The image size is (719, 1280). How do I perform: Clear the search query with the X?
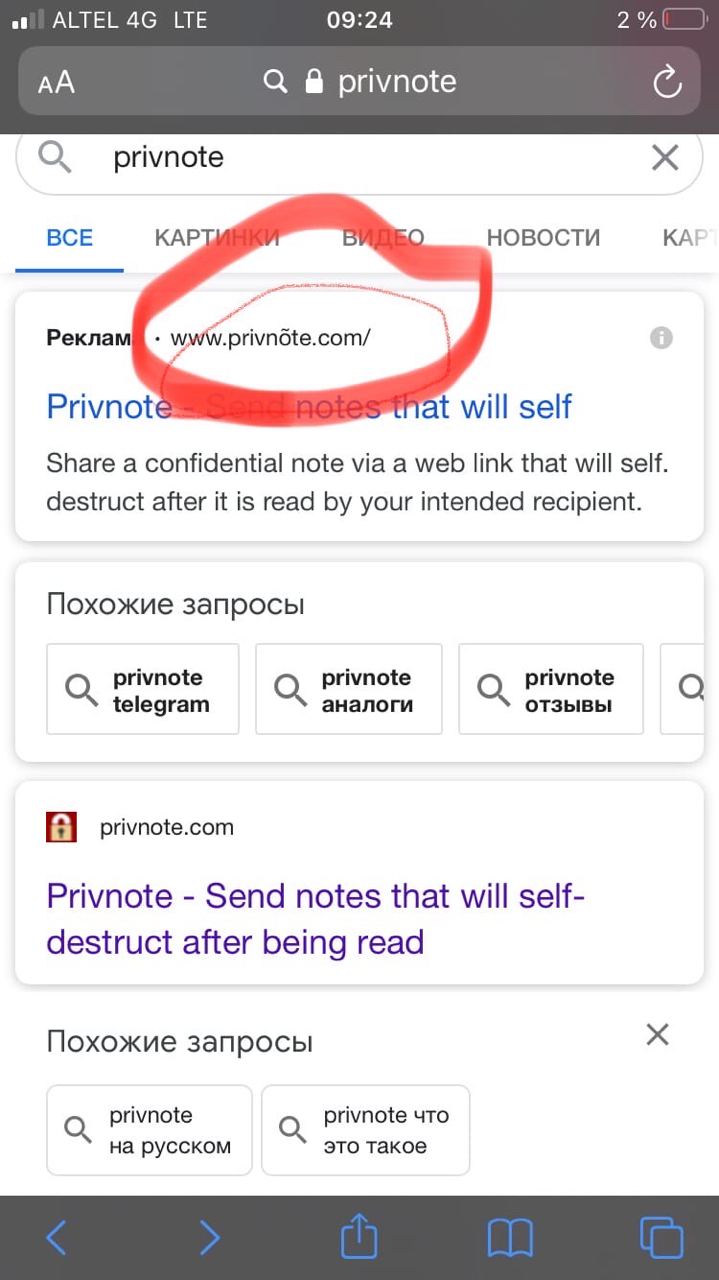point(665,157)
